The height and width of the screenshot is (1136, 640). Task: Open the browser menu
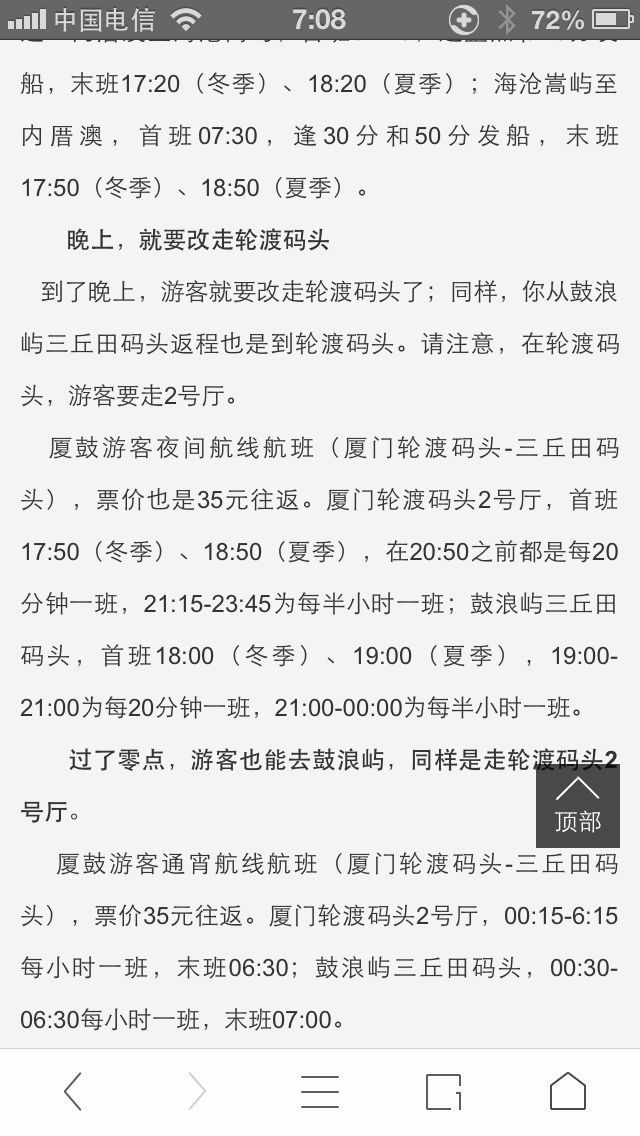pos(320,1092)
